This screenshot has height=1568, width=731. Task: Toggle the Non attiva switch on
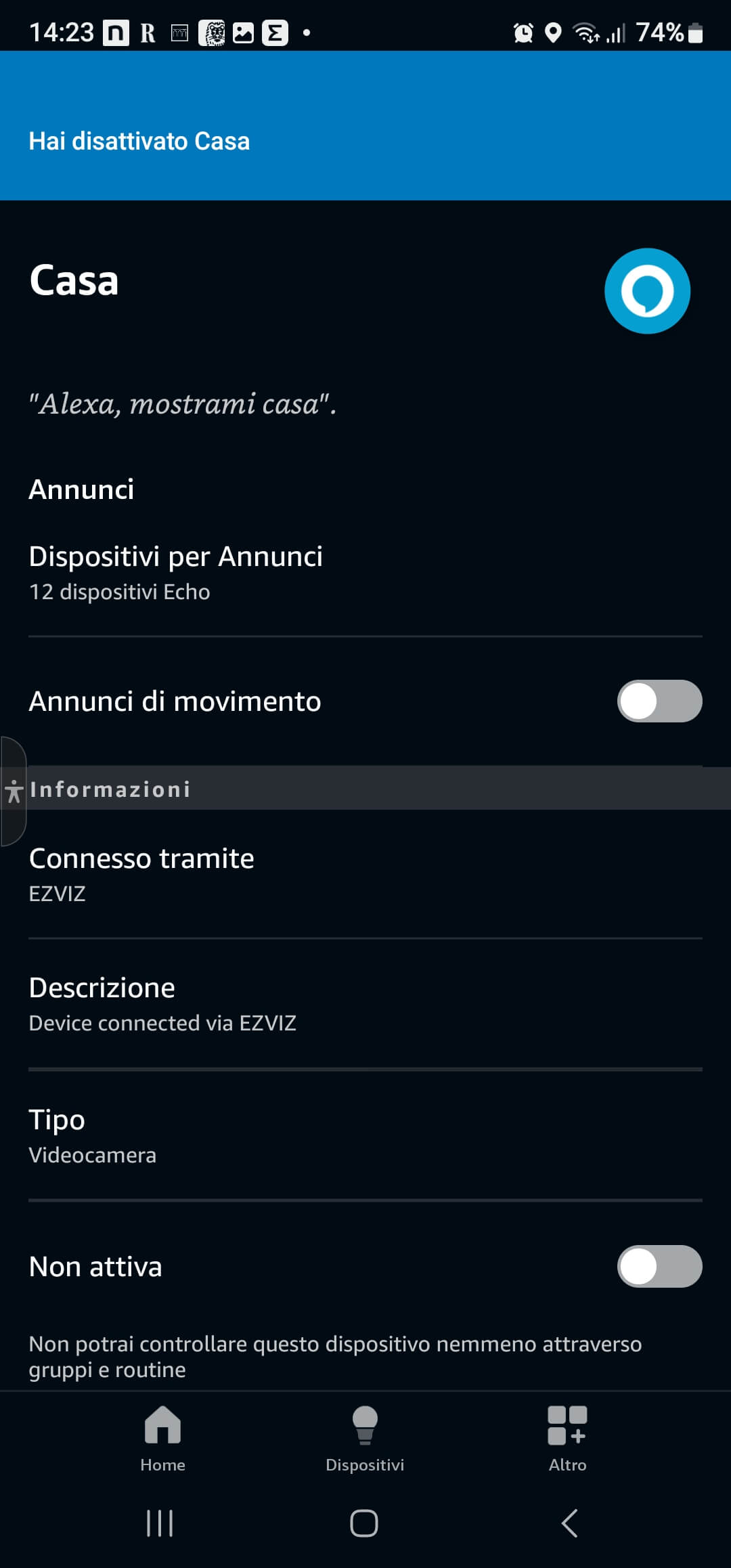[659, 1267]
